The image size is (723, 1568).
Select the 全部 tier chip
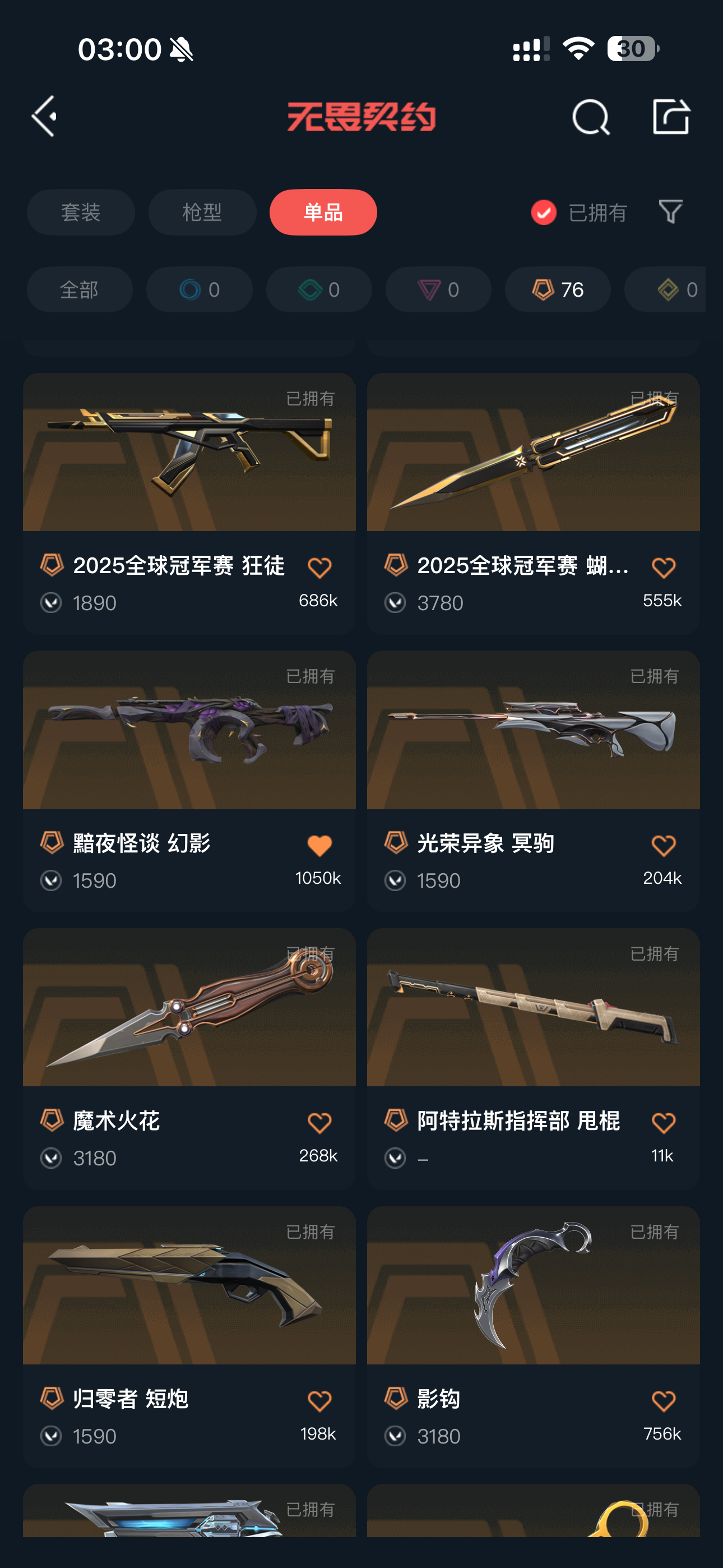click(79, 290)
